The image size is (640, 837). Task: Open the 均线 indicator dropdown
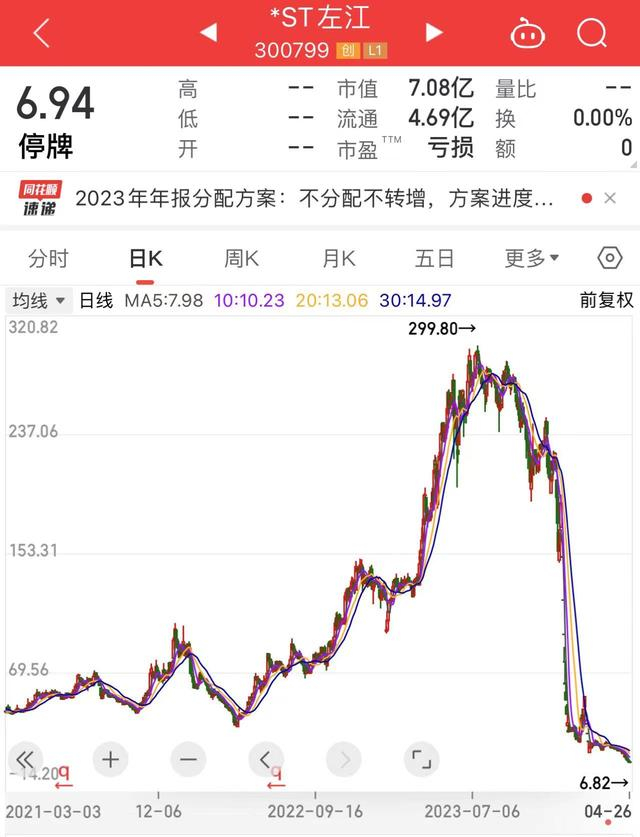pyautogui.click(x=39, y=300)
